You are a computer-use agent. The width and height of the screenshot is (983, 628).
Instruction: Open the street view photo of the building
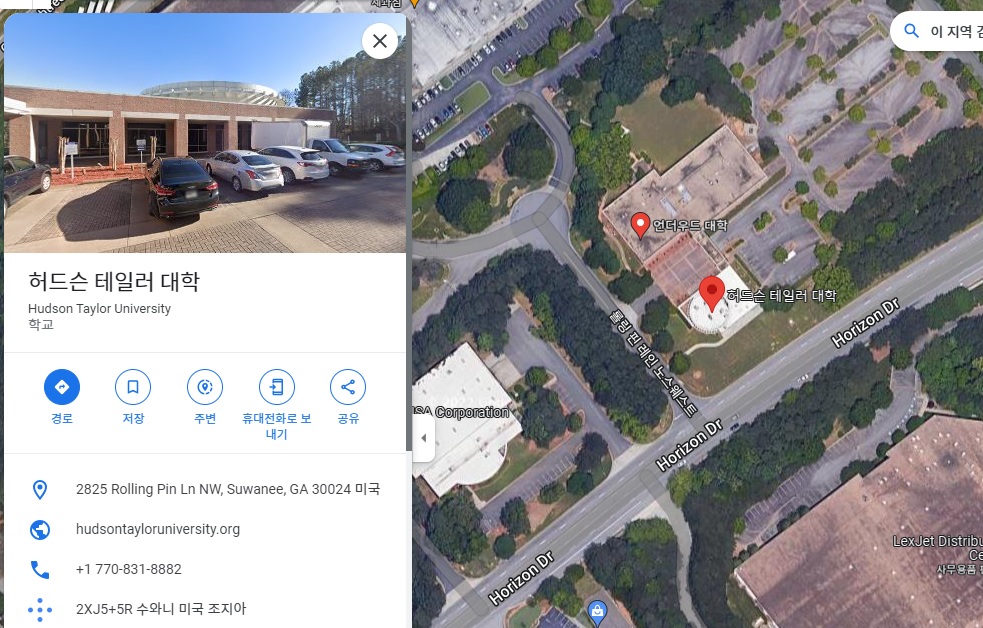tap(205, 135)
